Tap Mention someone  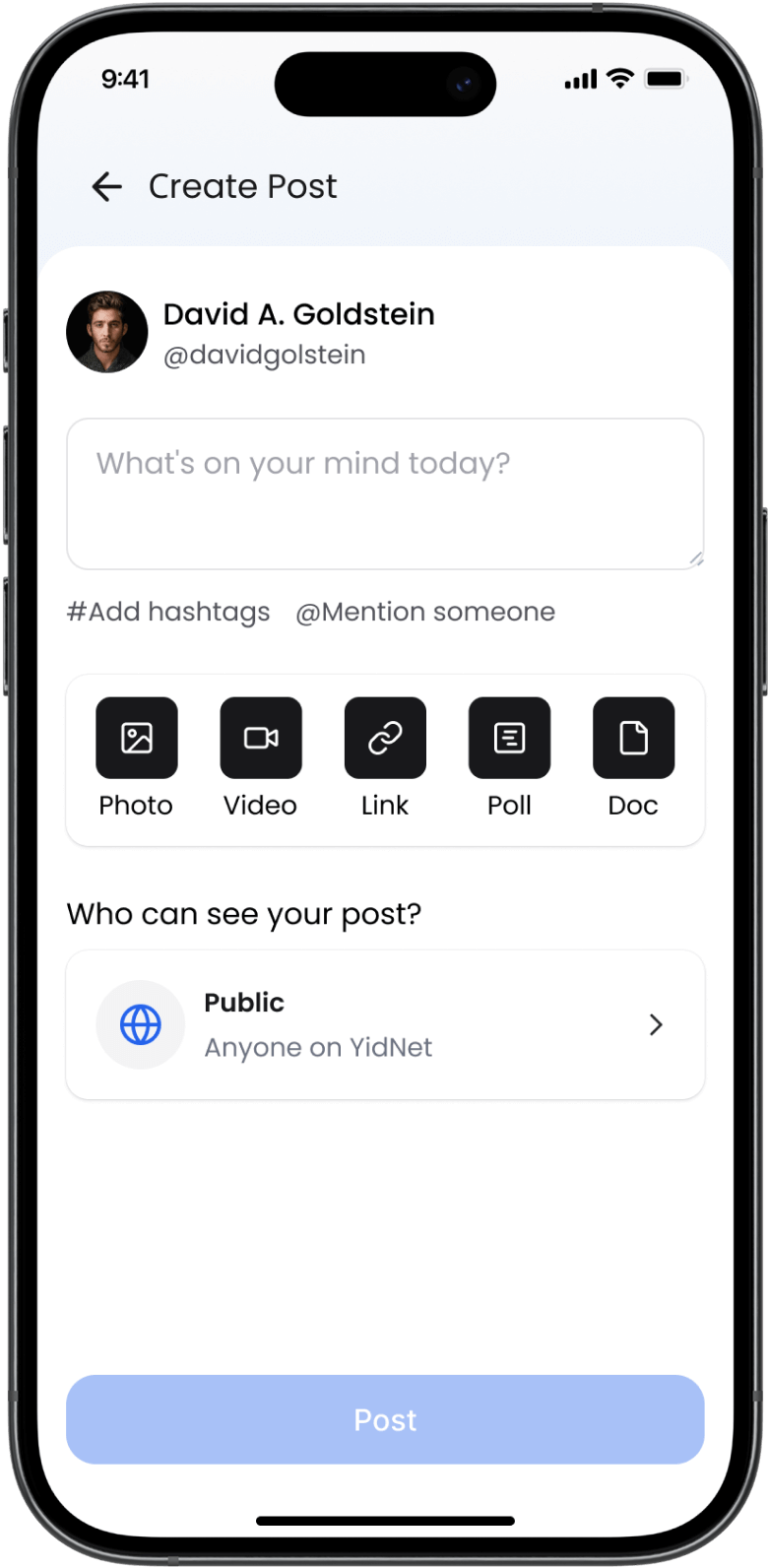(425, 612)
